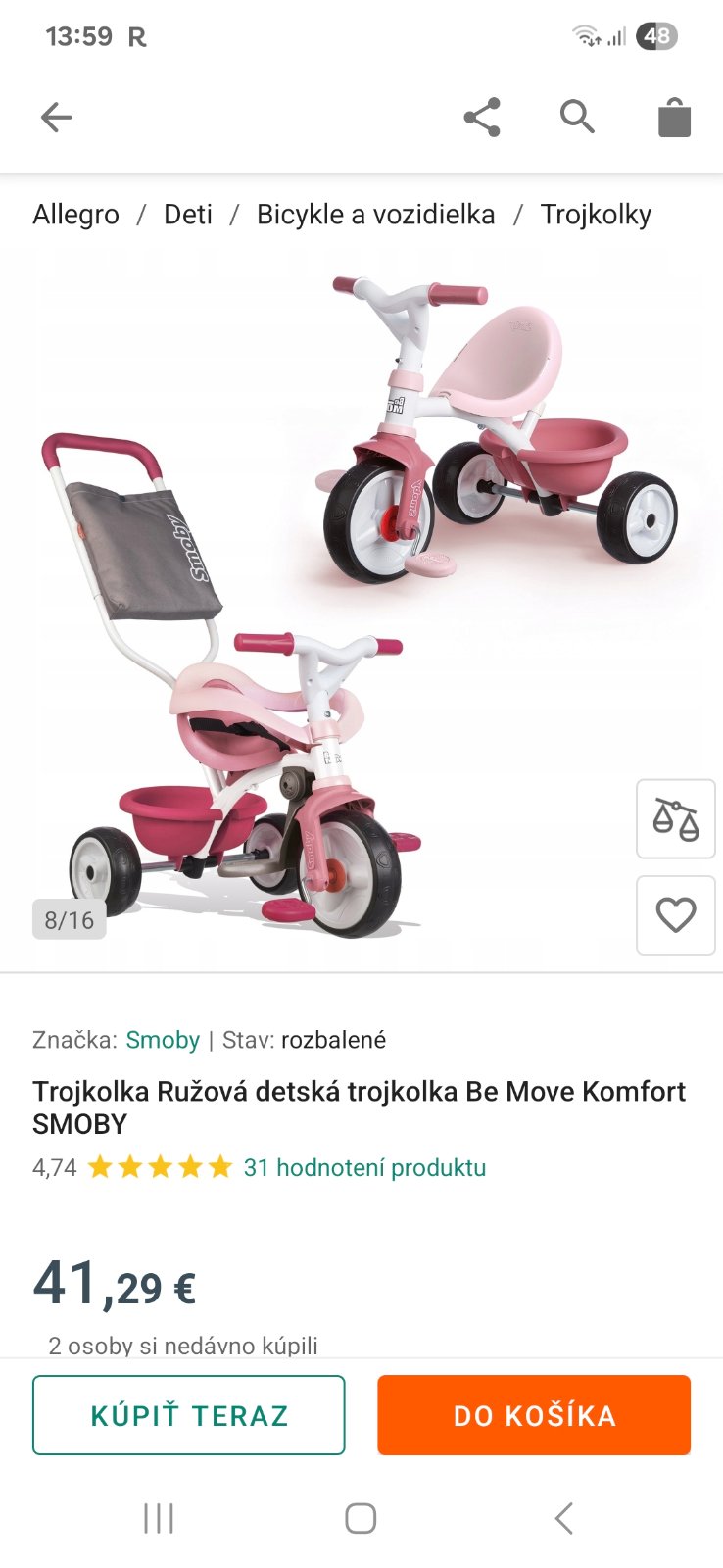The width and height of the screenshot is (723, 1568).
Task: Share this tricycle listing
Action: (x=482, y=118)
